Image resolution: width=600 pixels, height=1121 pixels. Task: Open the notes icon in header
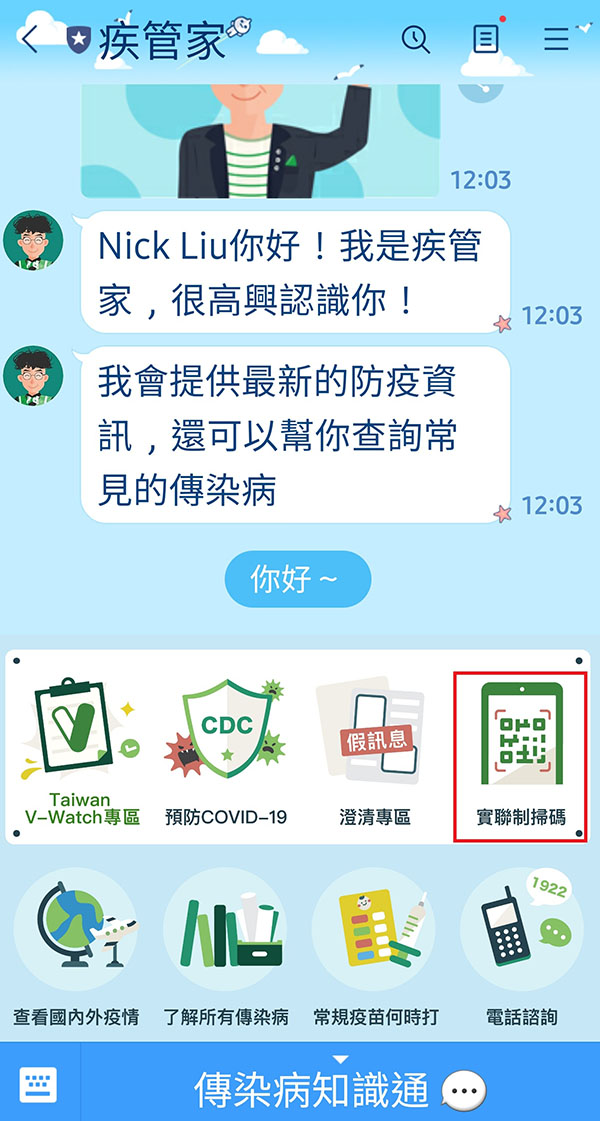click(x=486, y=40)
